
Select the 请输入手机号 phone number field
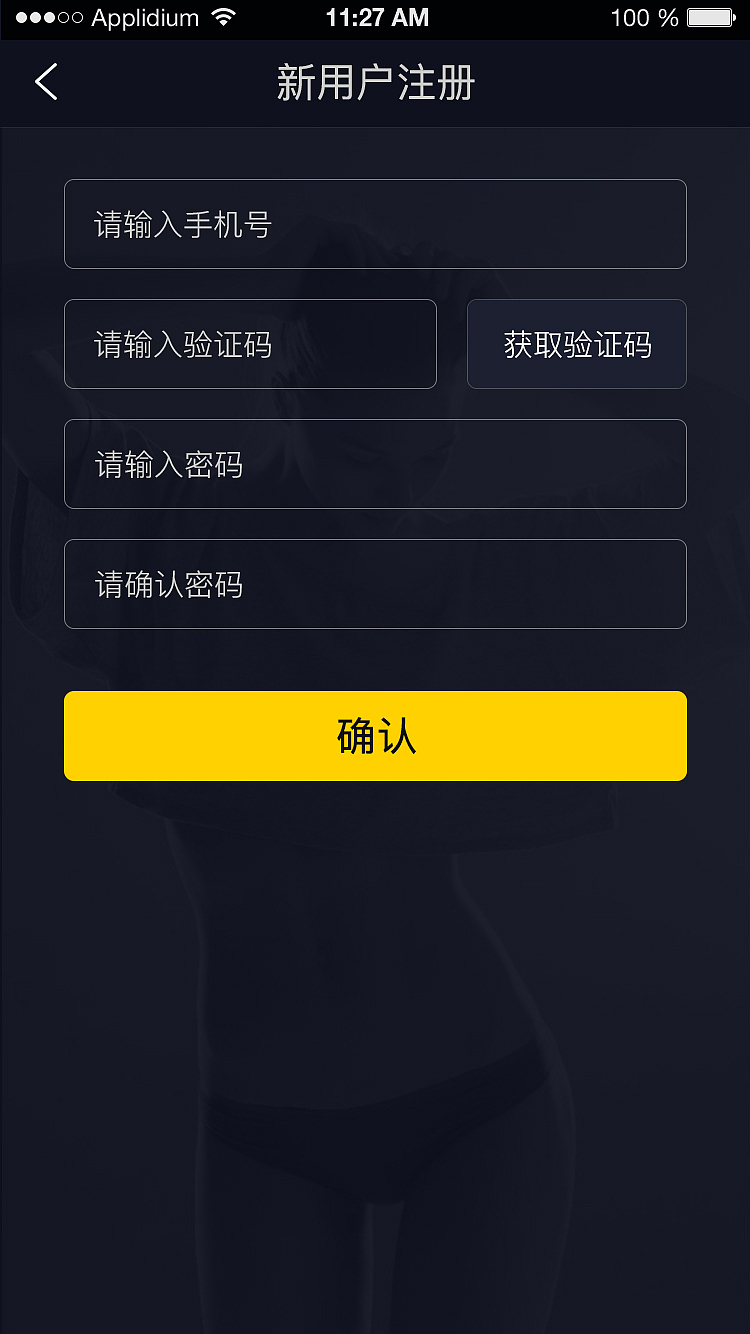(x=375, y=224)
